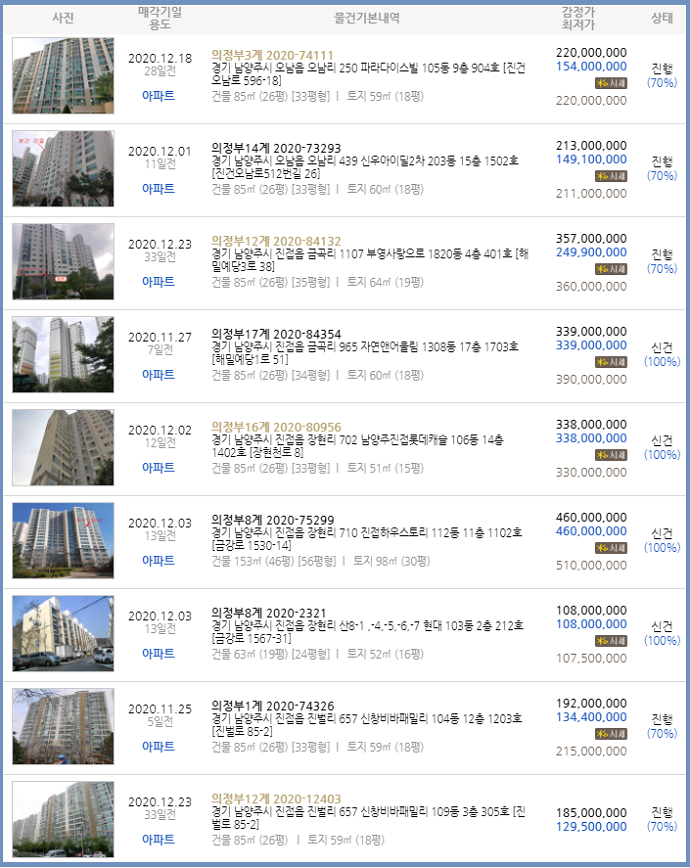Open auction case 2020-73293 listing
690x868 pixels.
[x=276, y=148]
